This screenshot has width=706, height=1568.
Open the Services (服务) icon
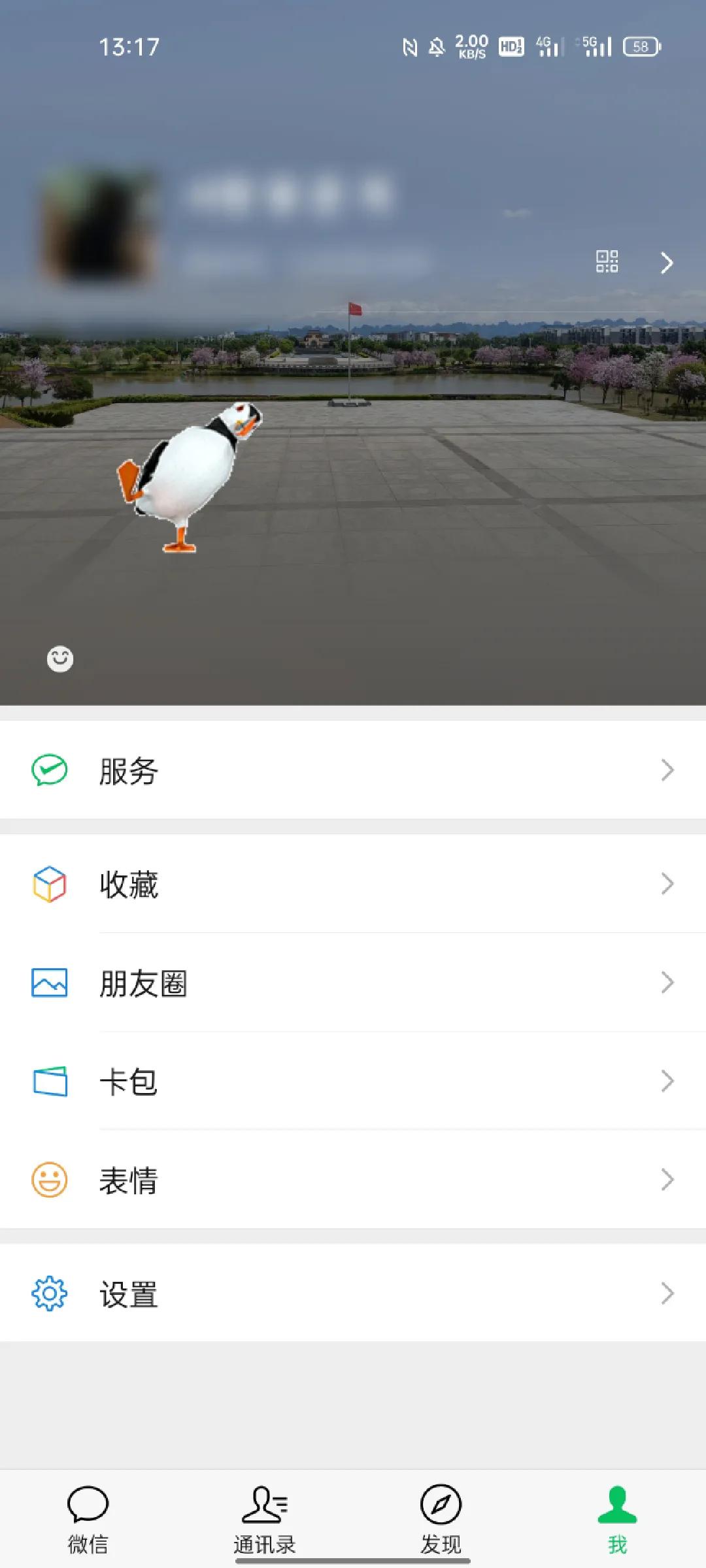pos(50,769)
